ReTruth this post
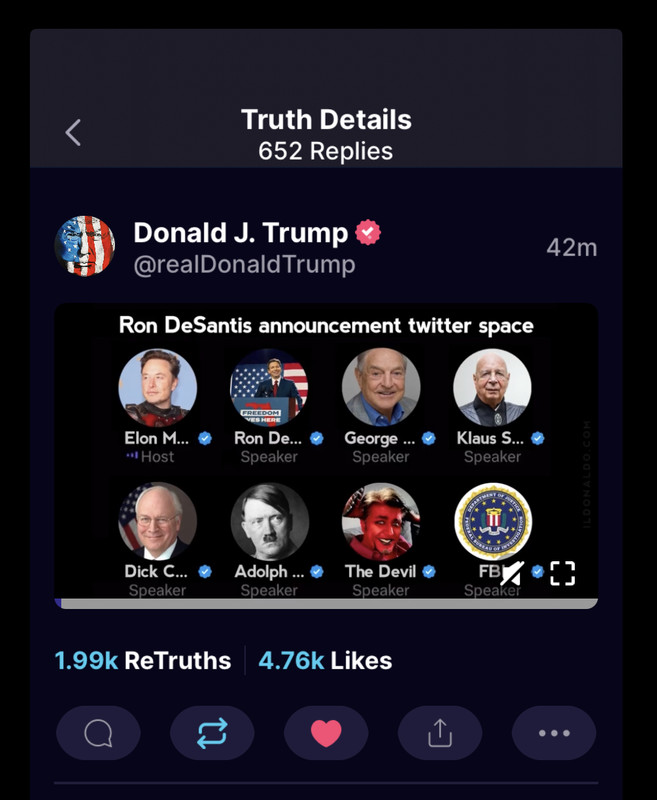Image resolution: width=657 pixels, height=800 pixels. pyautogui.click(x=212, y=733)
